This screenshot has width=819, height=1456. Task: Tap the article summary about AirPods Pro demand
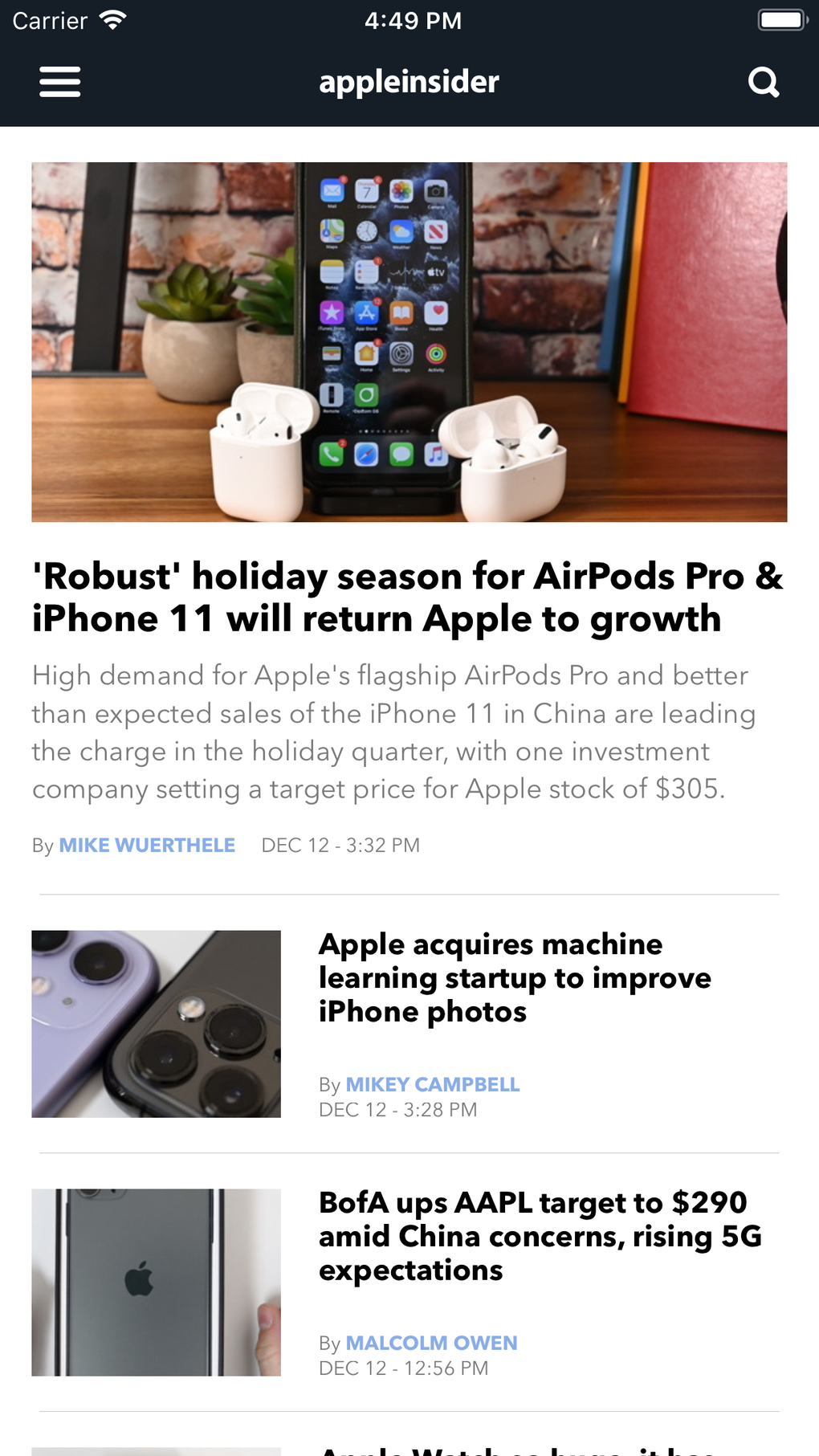pos(393,731)
